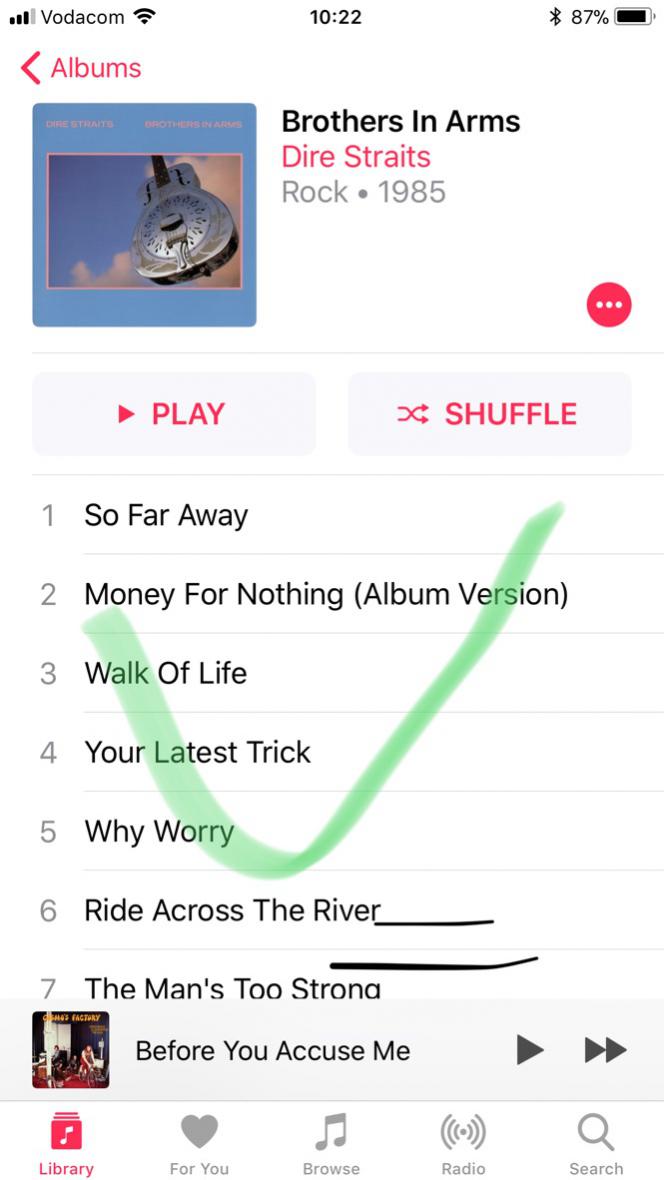Open the red more options button
The height and width of the screenshot is (1180, 664).
click(x=609, y=304)
